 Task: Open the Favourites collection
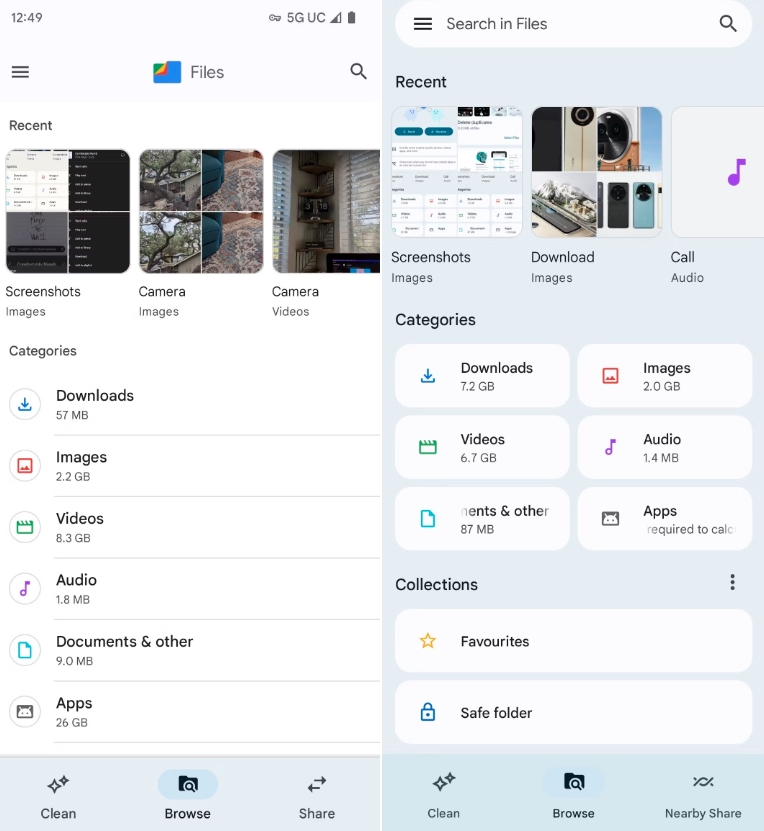tap(573, 641)
